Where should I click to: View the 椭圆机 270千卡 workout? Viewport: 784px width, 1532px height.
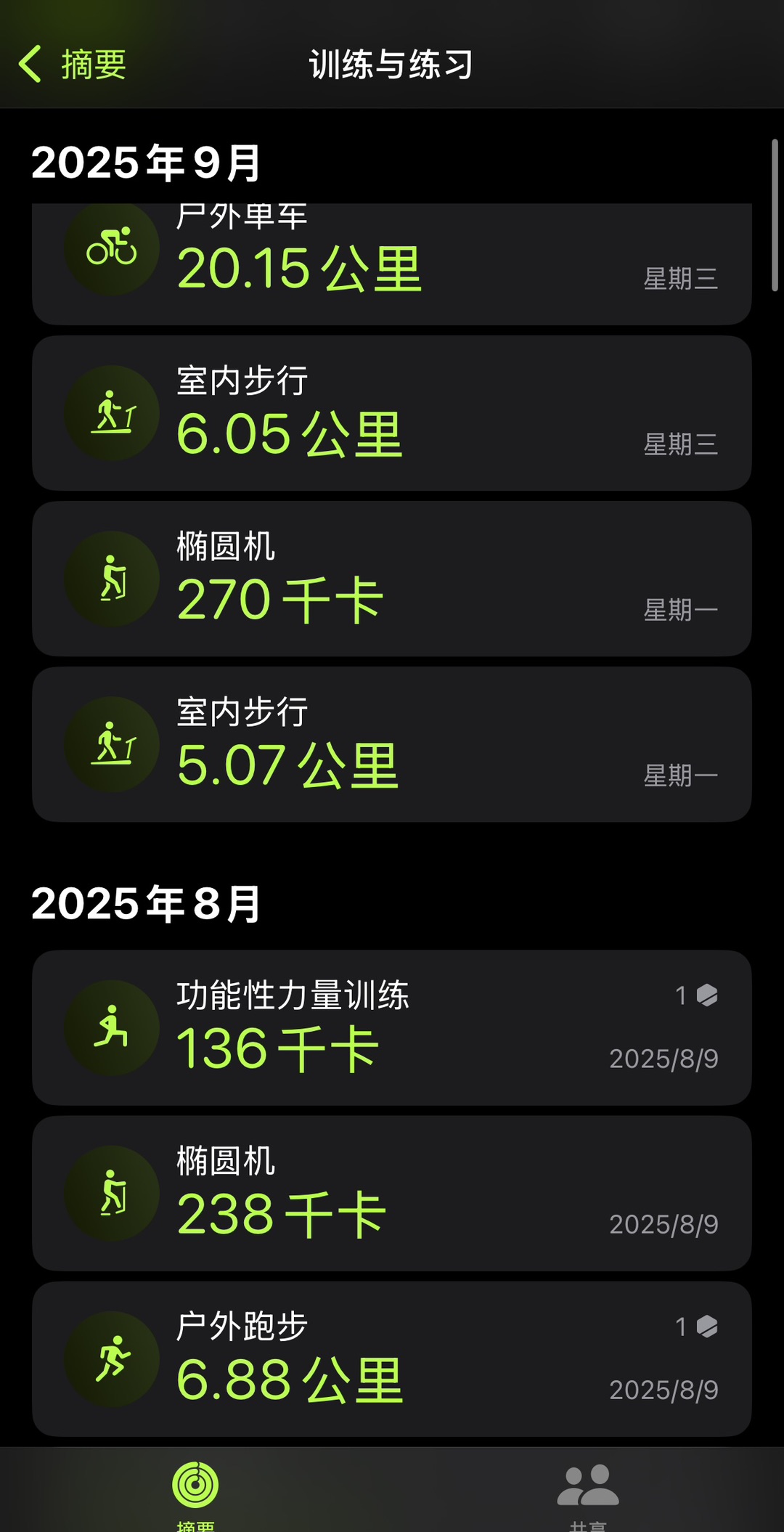point(391,579)
